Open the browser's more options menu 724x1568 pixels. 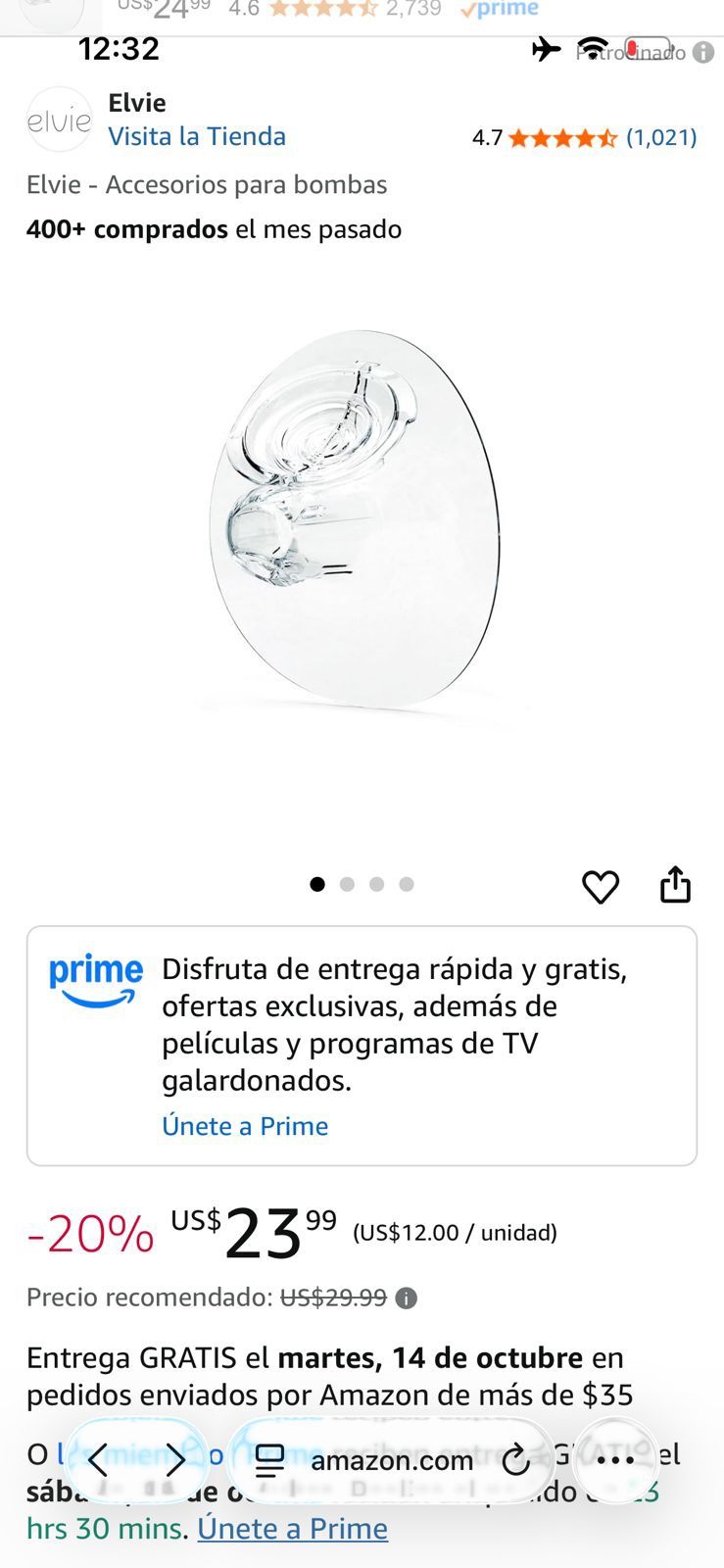pyautogui.click(x=615, y=1460)
